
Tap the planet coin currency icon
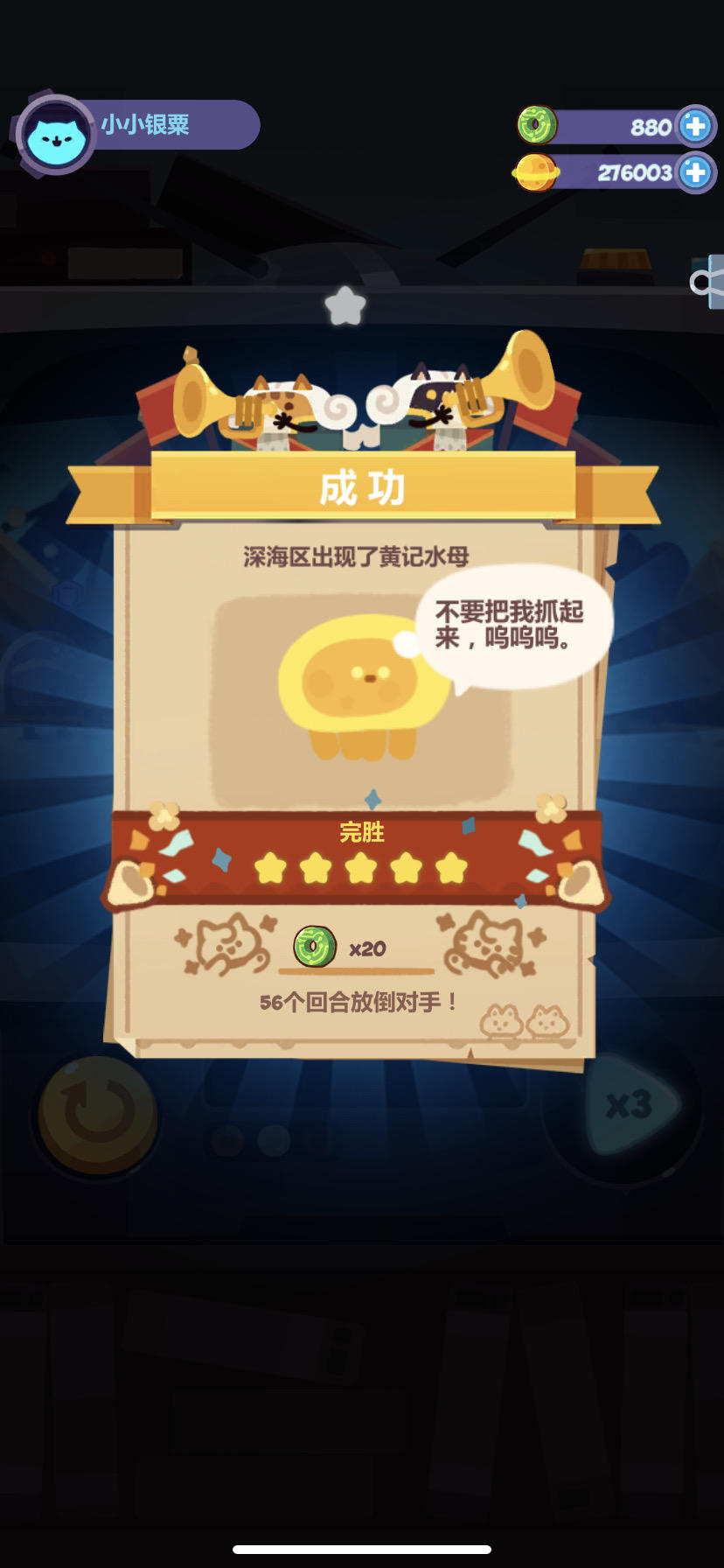(535, 171)
